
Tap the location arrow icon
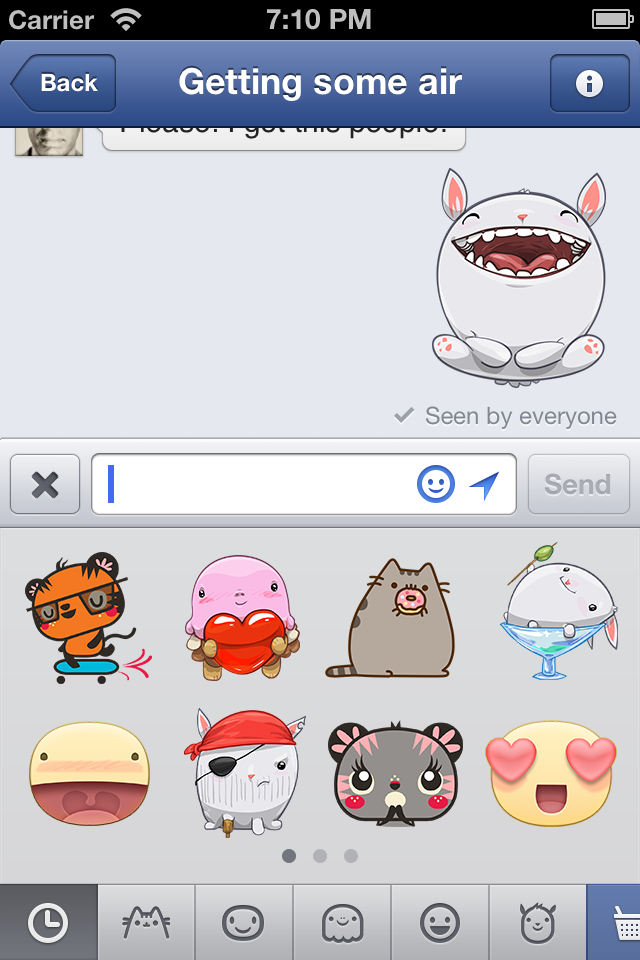(484, 486)
